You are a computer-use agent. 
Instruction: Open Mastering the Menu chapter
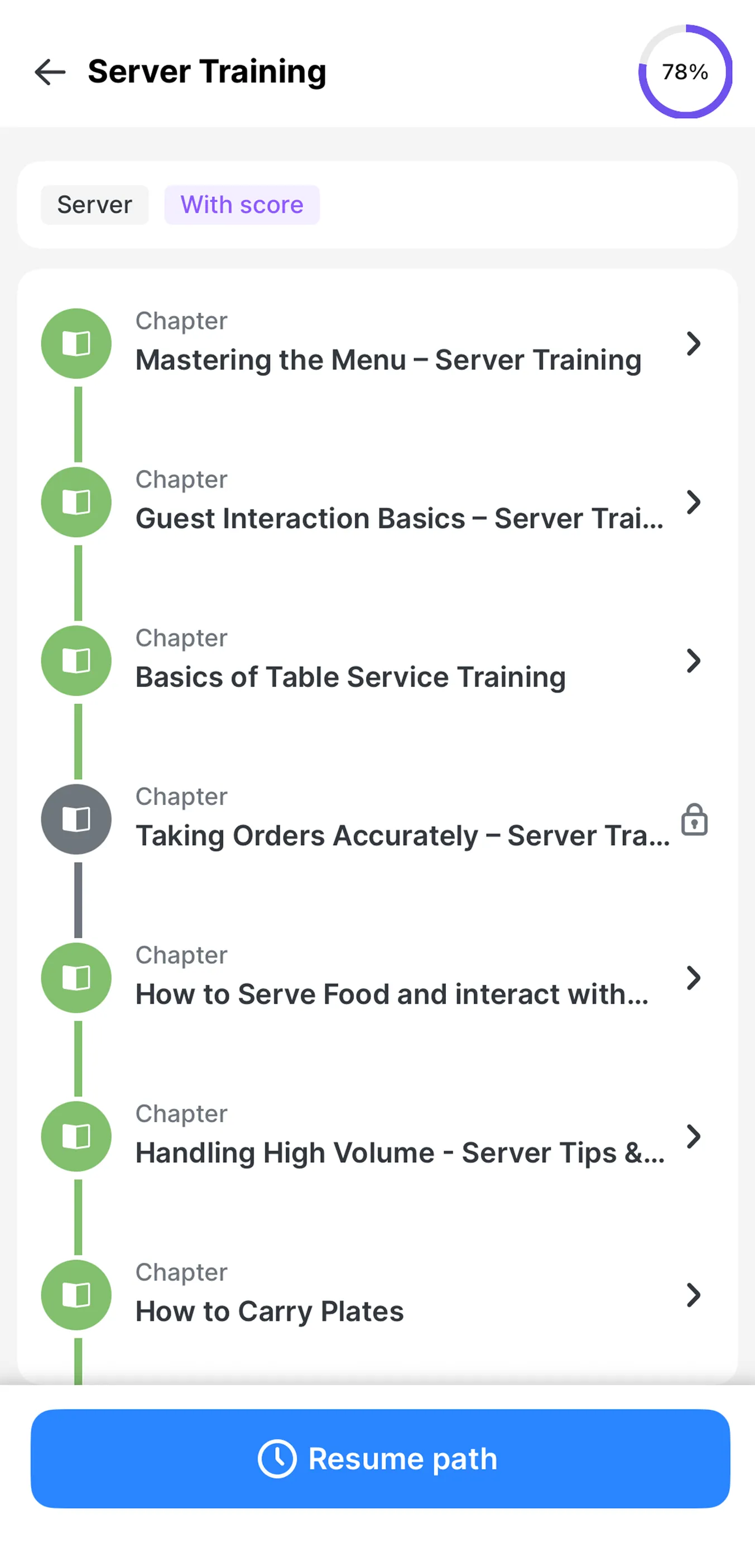(377, 343)
